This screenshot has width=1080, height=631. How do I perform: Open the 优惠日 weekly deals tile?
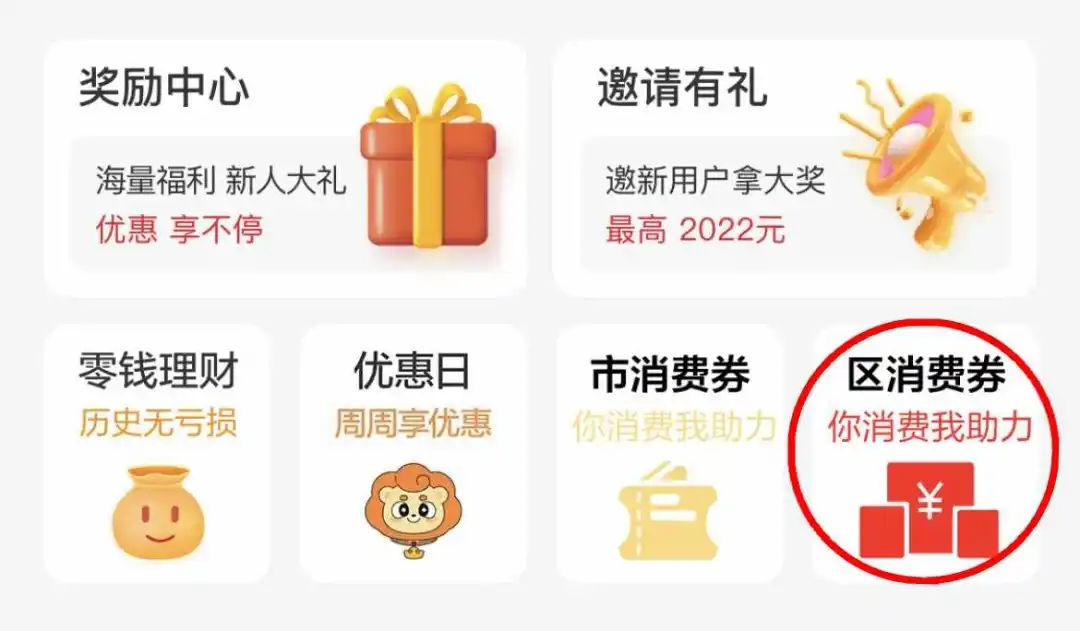[x=413, y=453]
